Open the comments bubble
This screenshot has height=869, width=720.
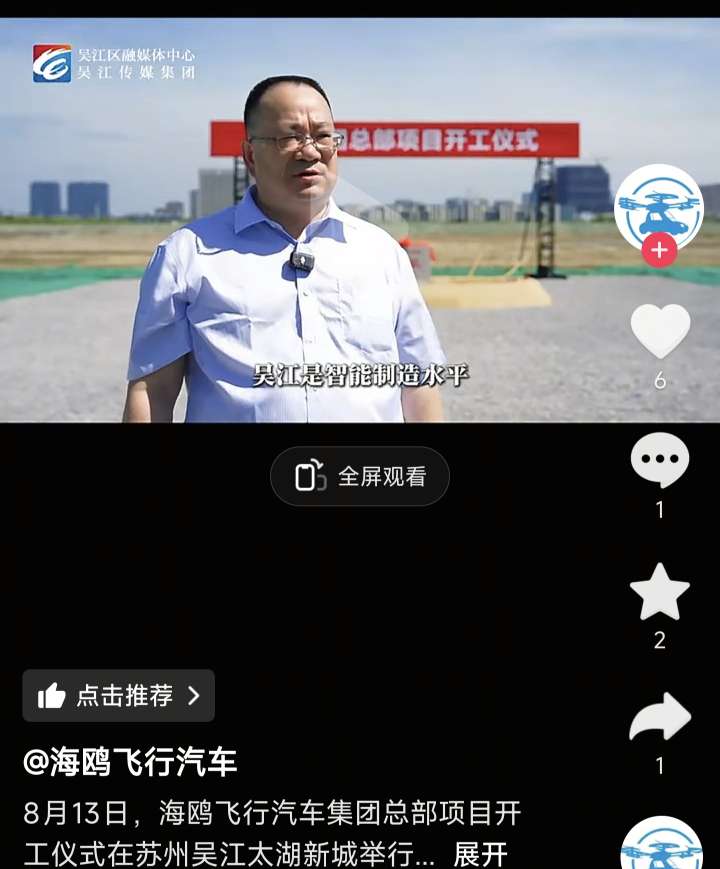(660, 461)
